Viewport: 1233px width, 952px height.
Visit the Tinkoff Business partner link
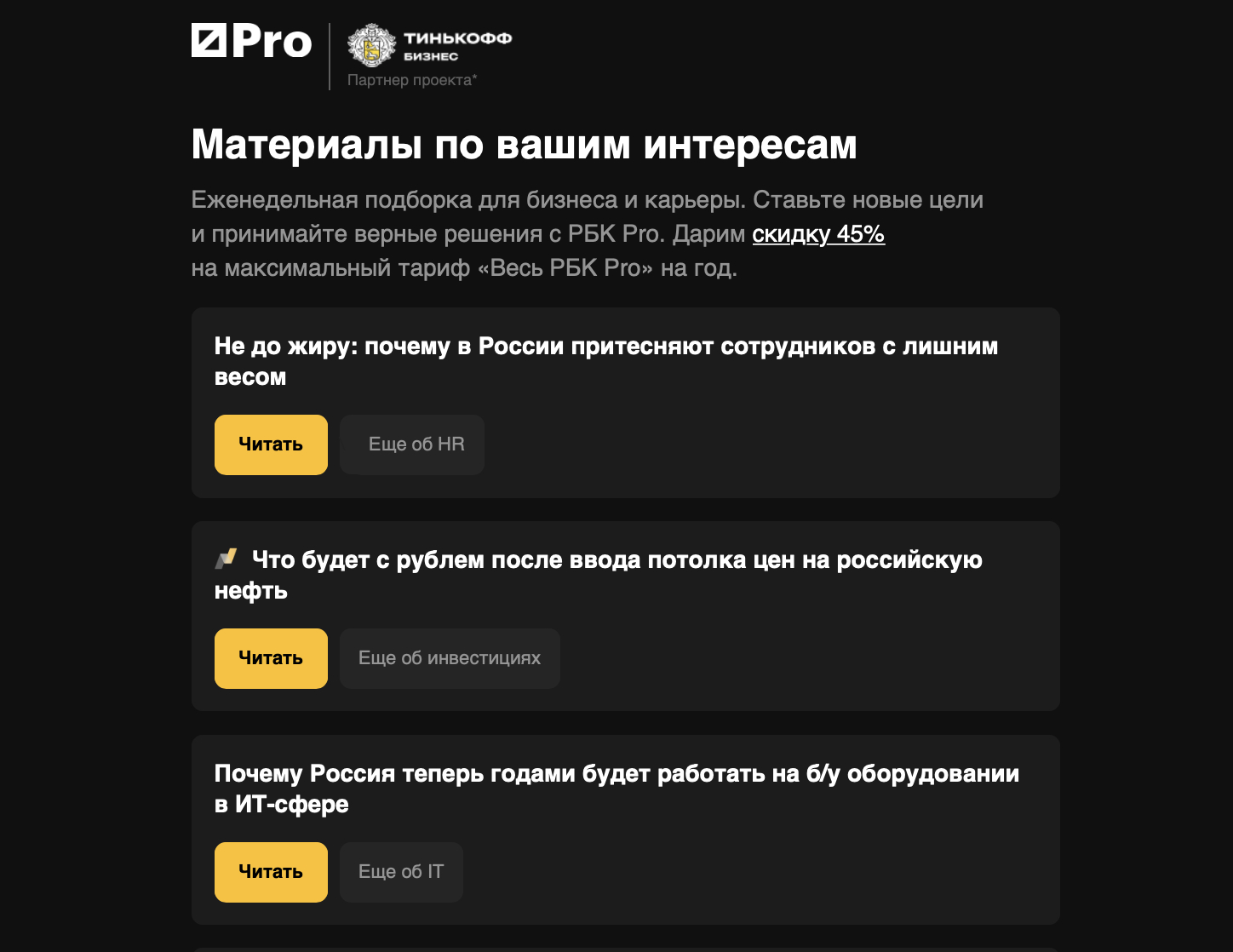click(x=430, y=47)
